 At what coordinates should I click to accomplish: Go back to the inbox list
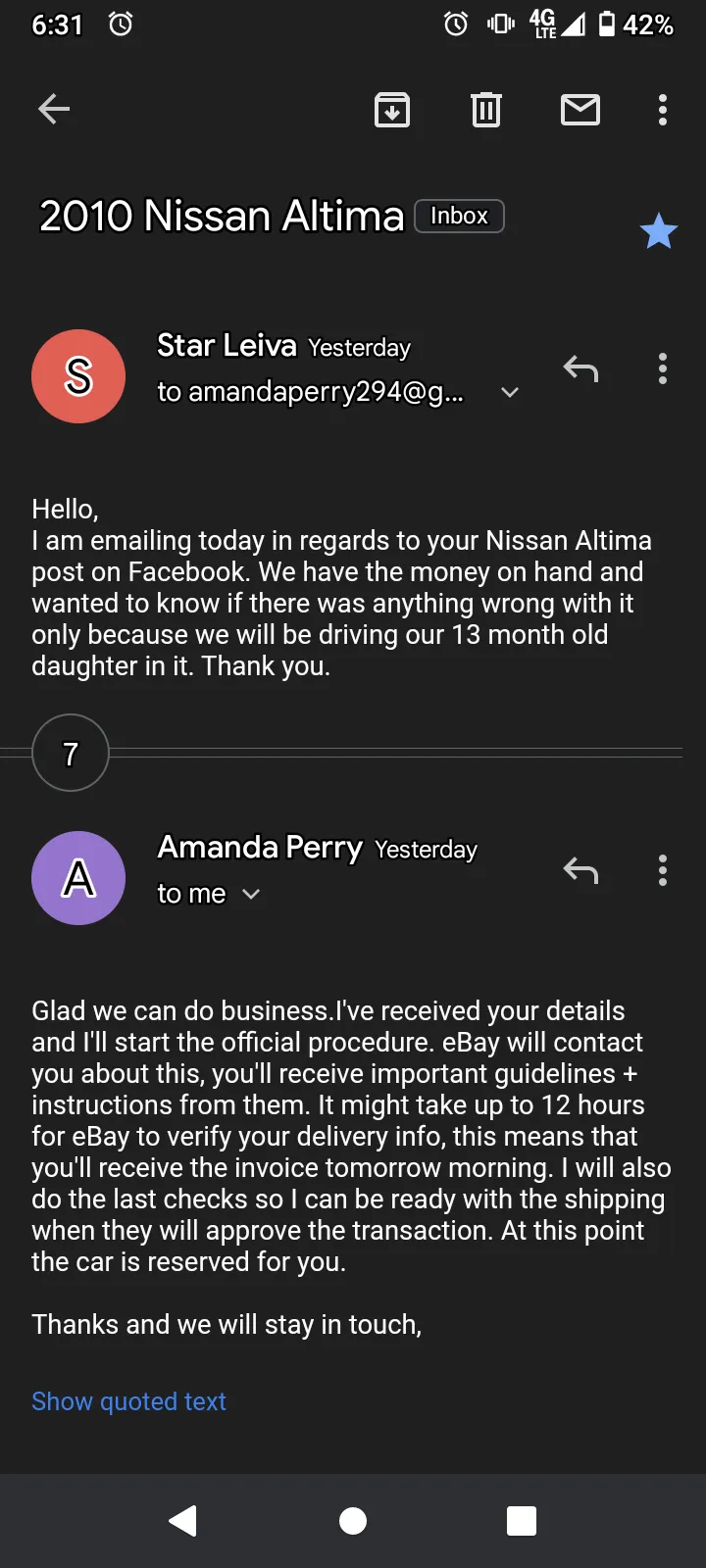click(x=54, y=109)
